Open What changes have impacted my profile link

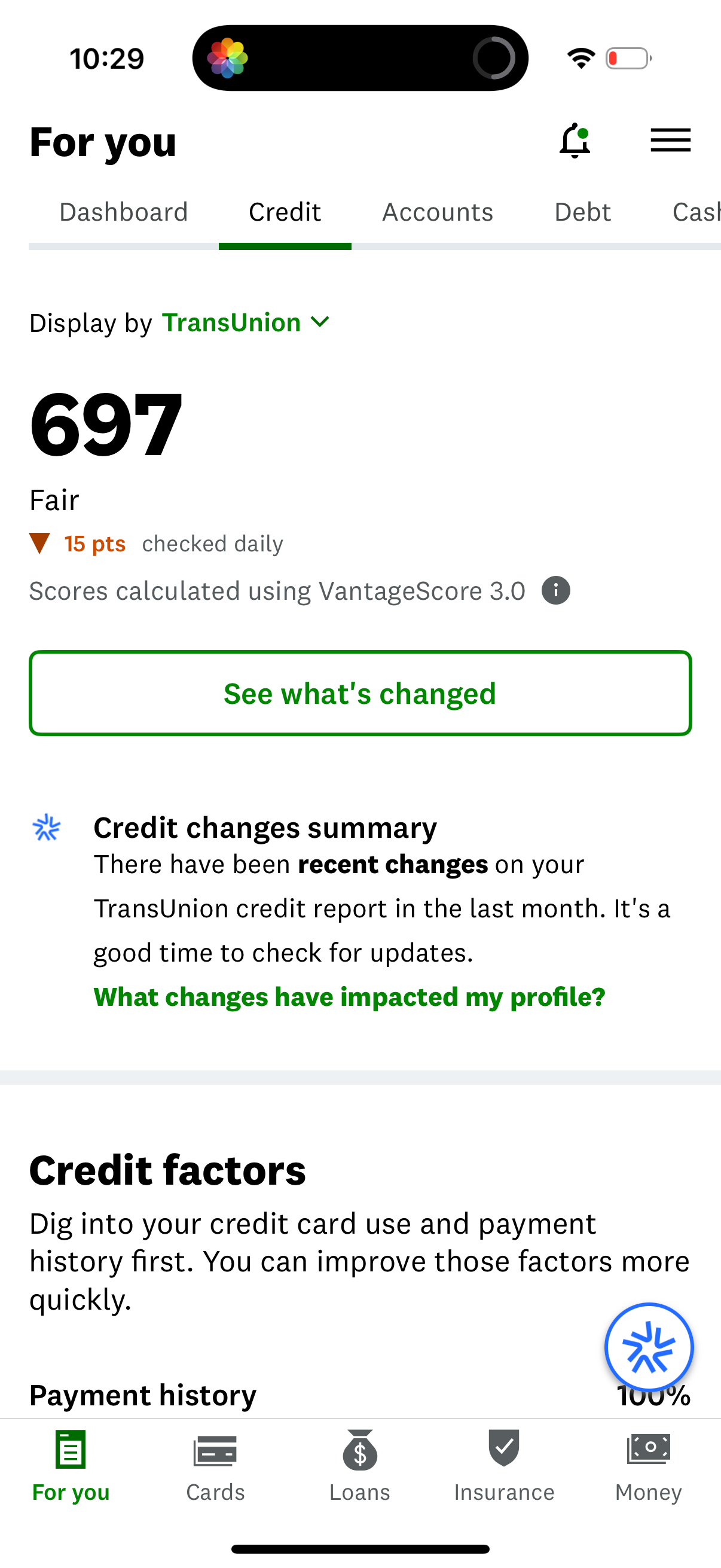[349, 996]
